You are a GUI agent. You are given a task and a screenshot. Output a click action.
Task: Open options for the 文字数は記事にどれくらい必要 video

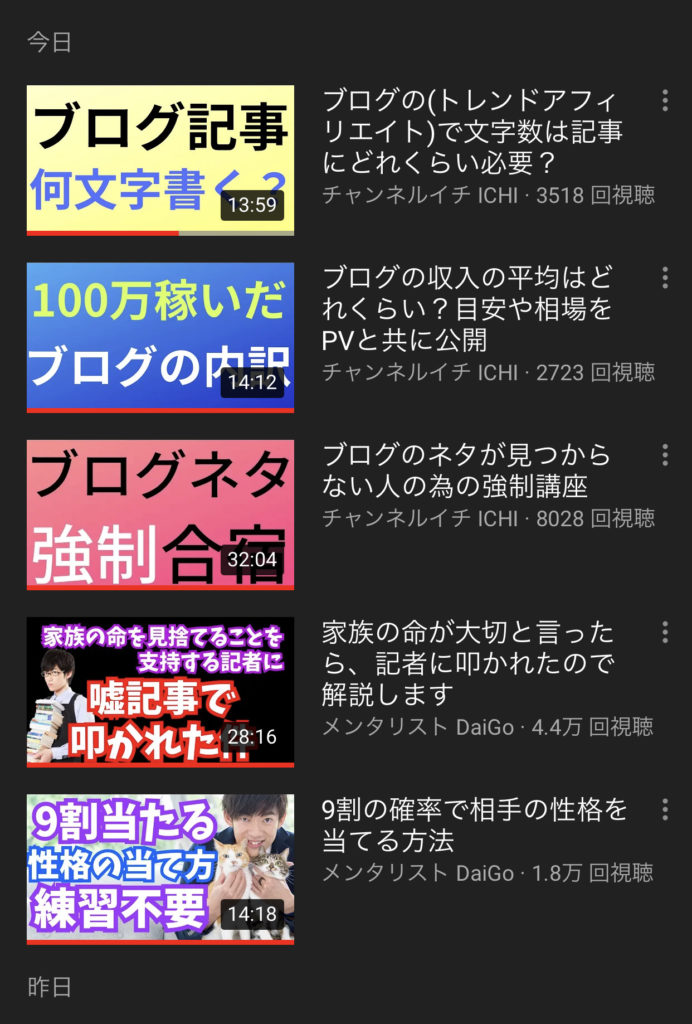click(x=664, y=100)
